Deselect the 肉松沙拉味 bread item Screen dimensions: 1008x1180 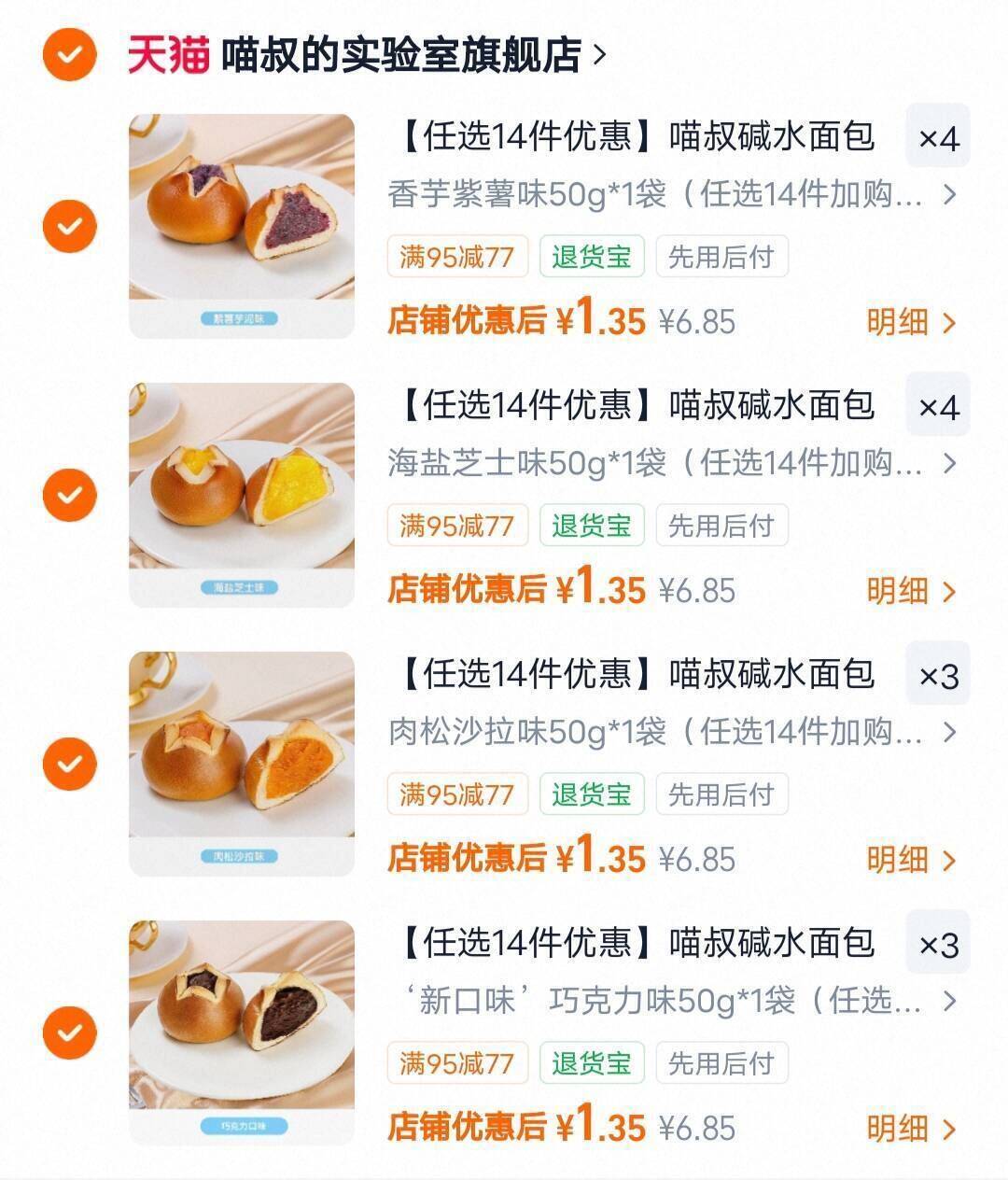click(x=70, y=763)
